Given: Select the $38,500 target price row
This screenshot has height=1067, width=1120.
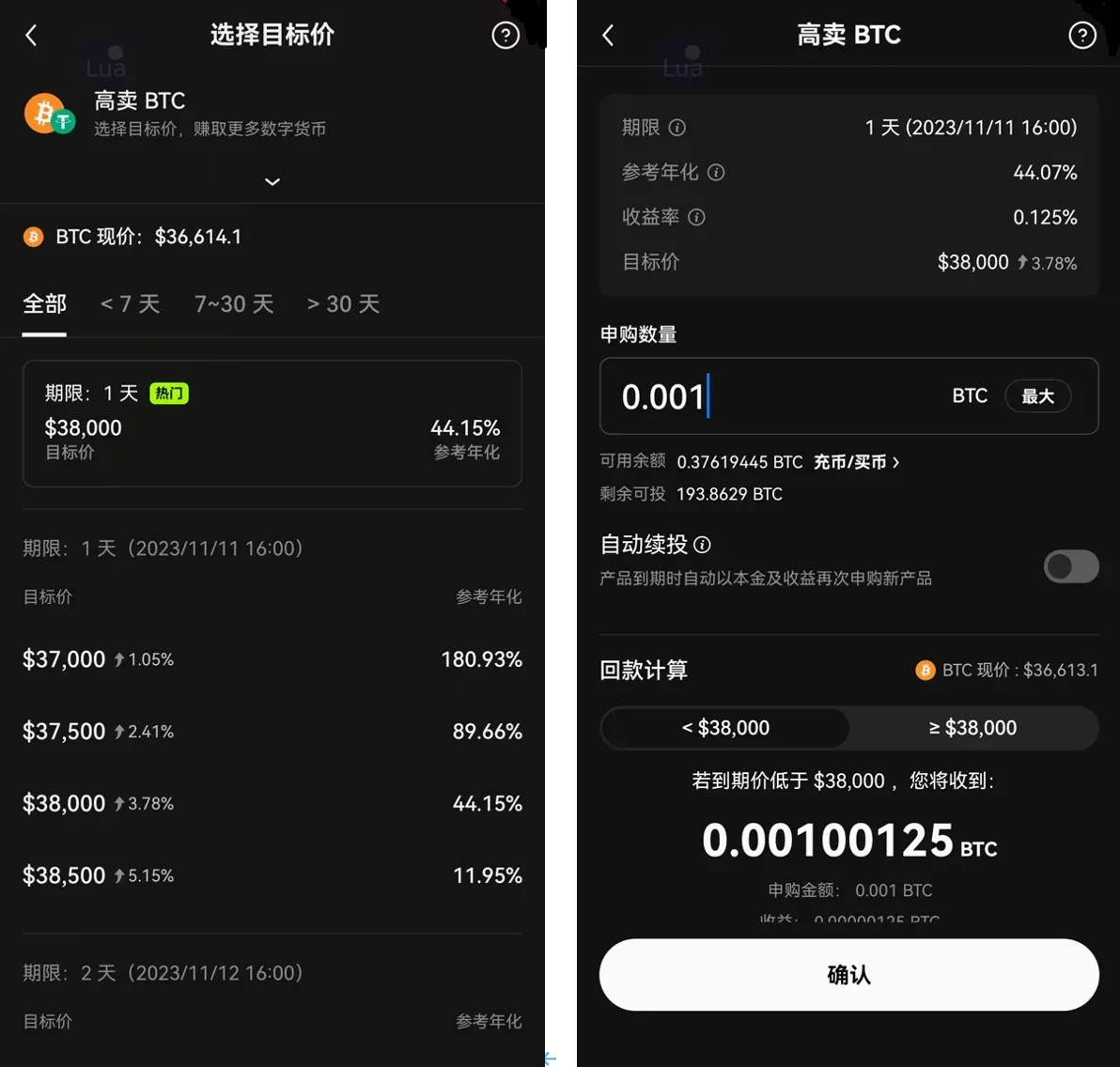Looking at the screenshot, I should [x=272, y=875].
